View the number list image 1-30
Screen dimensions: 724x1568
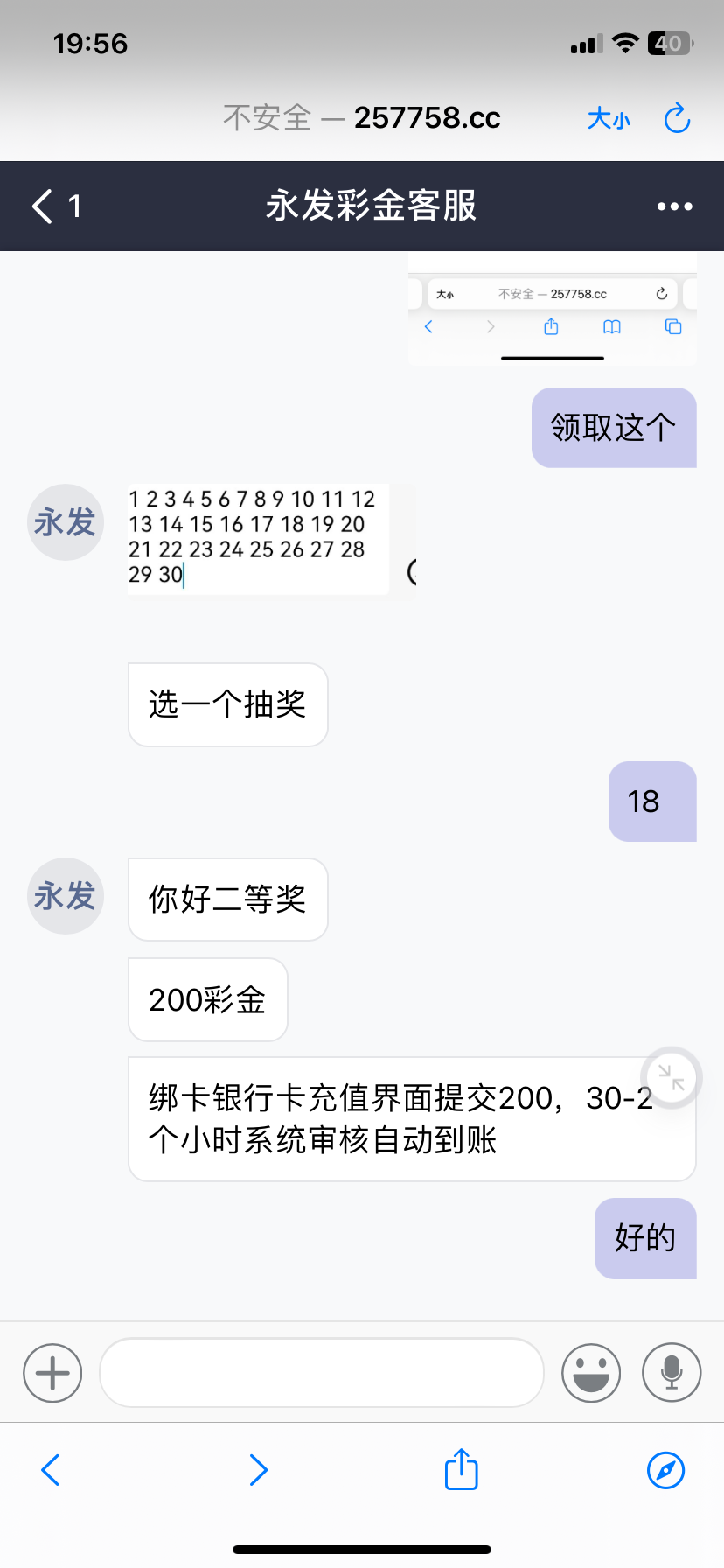258,539
